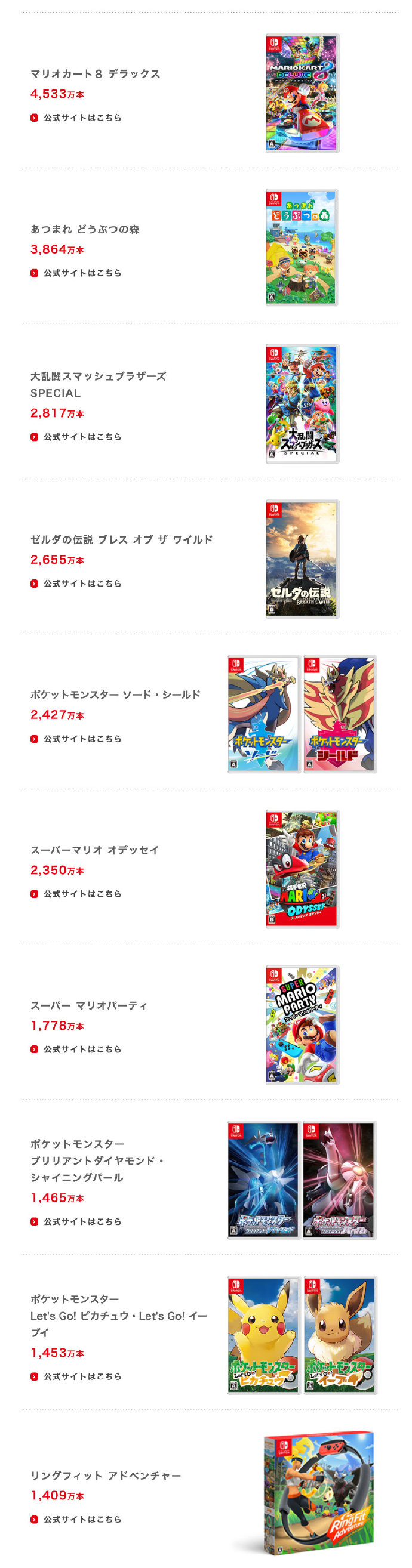Open official site link for あつまれ どうぶつの森

tap(82, 273)
